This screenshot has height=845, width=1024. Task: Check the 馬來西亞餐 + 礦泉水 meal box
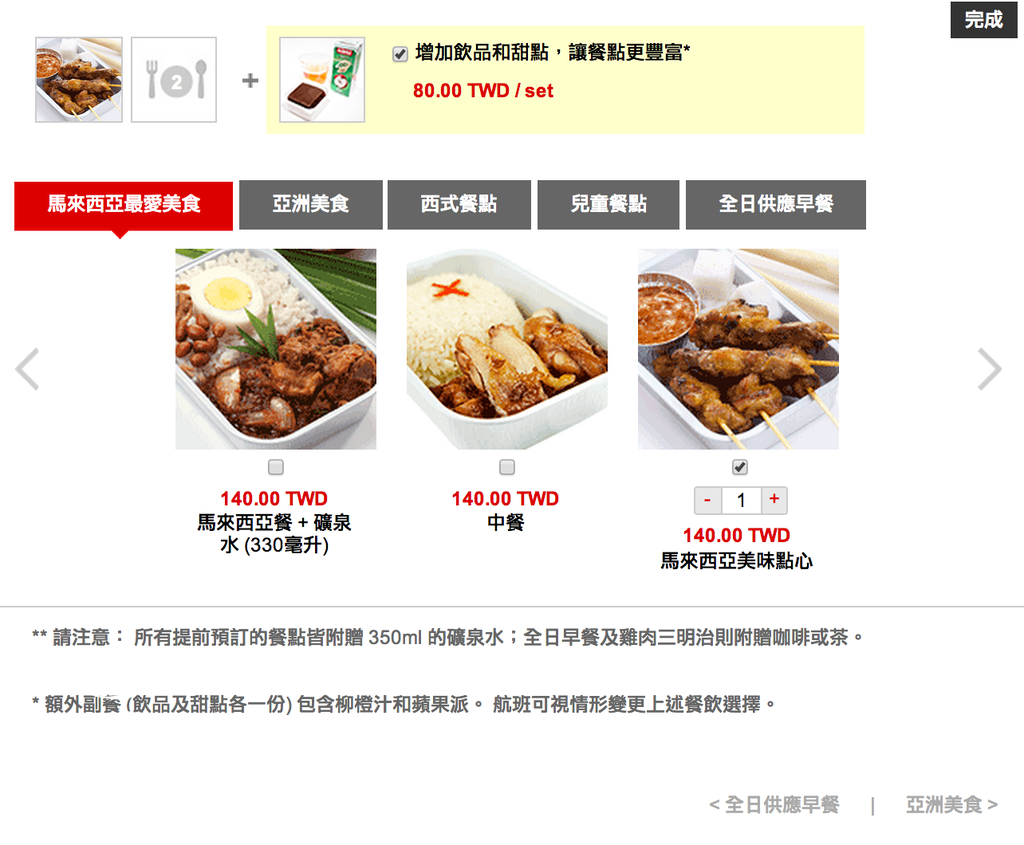click(x=276, y=467)
